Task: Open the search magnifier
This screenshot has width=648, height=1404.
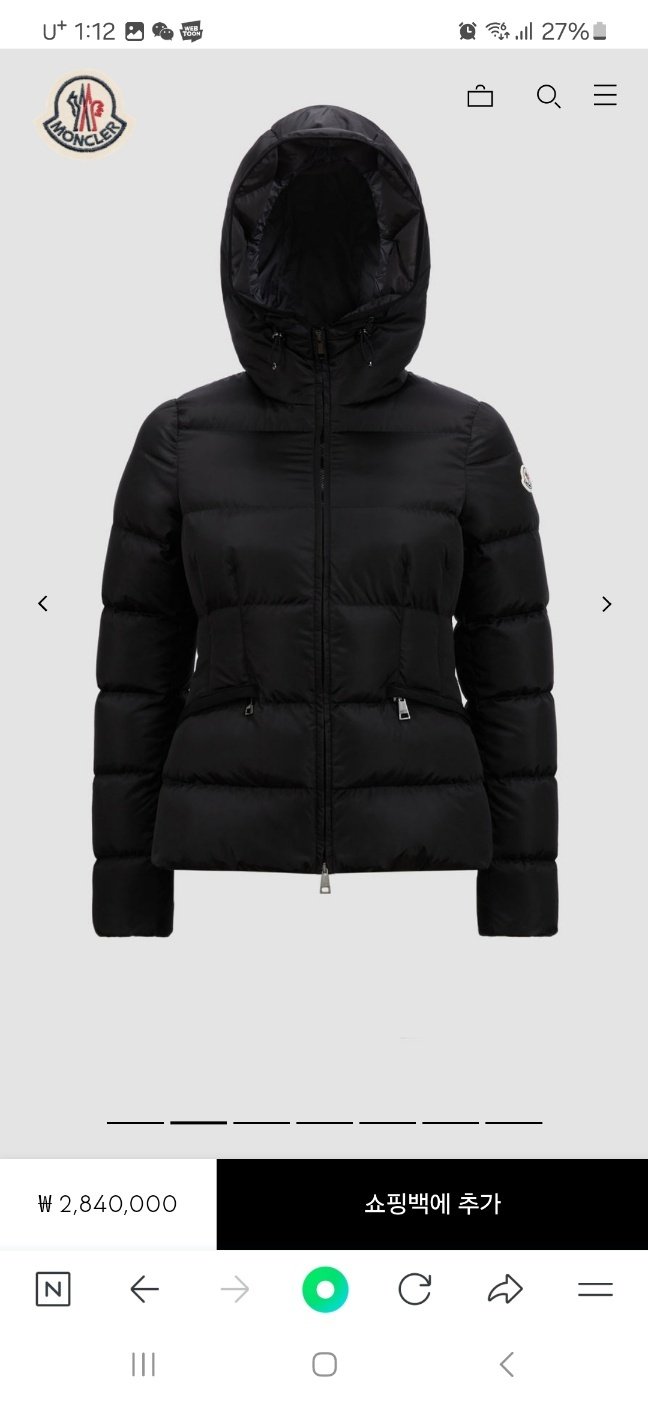Action: [548, 96]
